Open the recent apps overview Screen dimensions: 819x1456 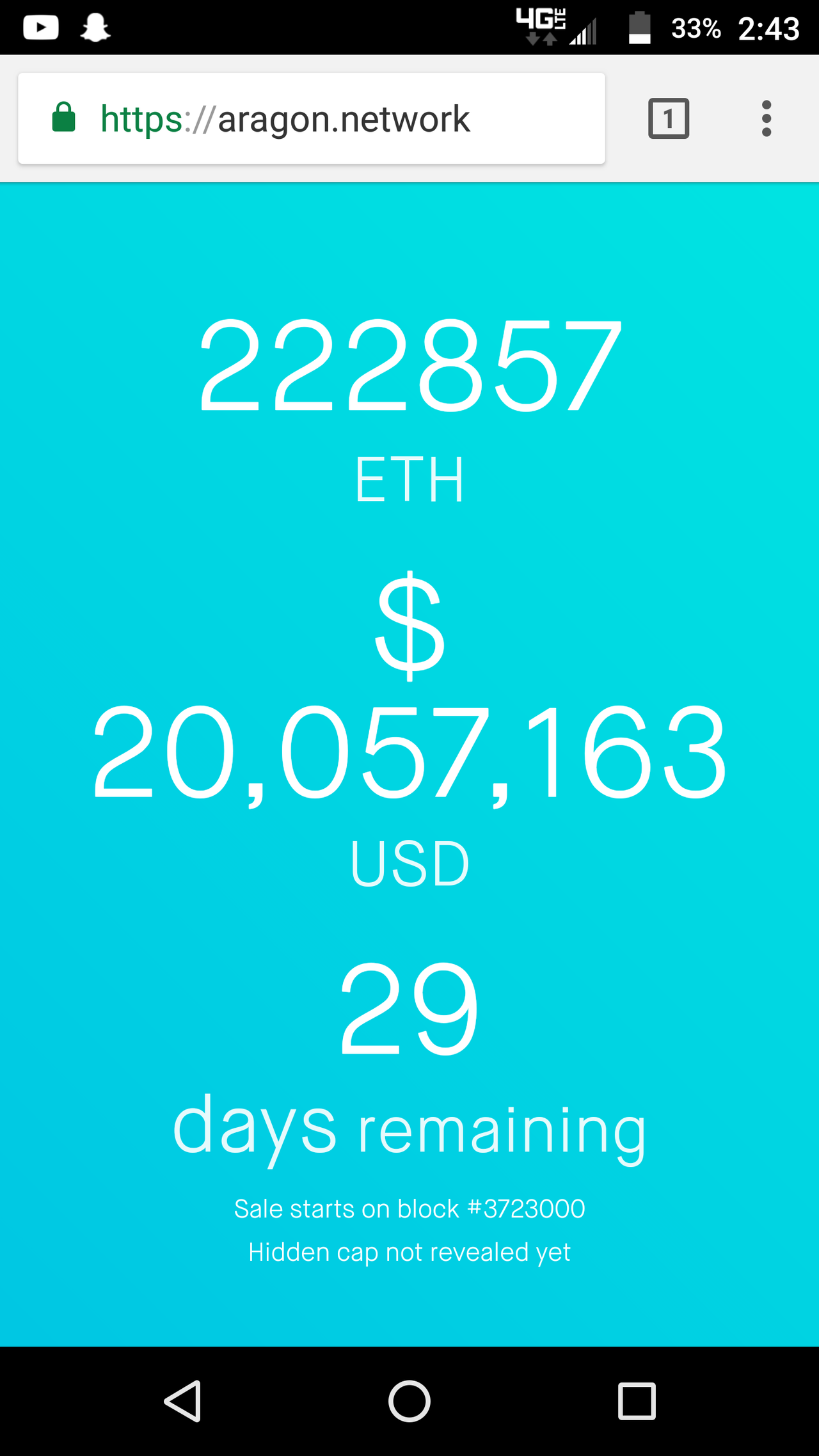[637, 1401]
